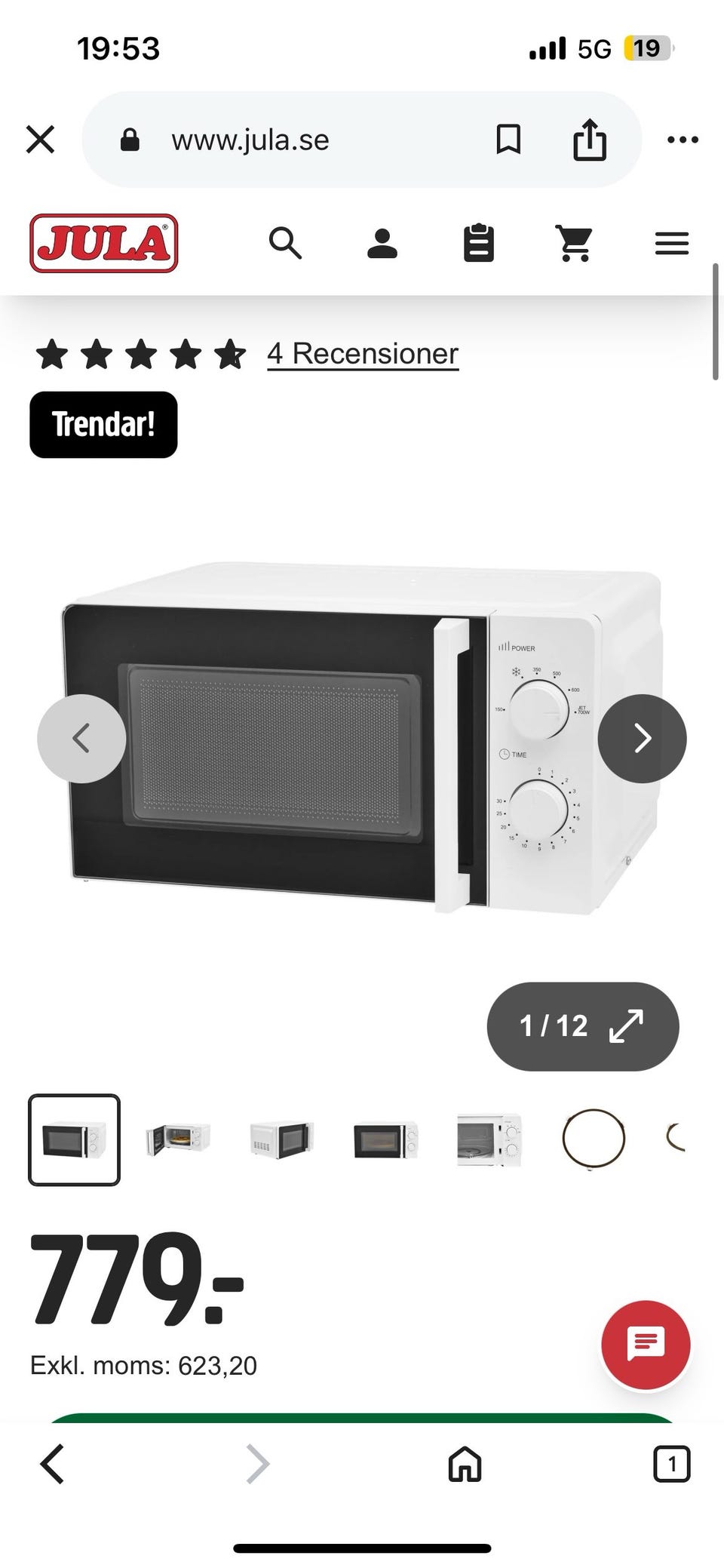
Task: Read the 4 Recensioner reviews link
Action: pyautogui.click(x=363, y=354)
